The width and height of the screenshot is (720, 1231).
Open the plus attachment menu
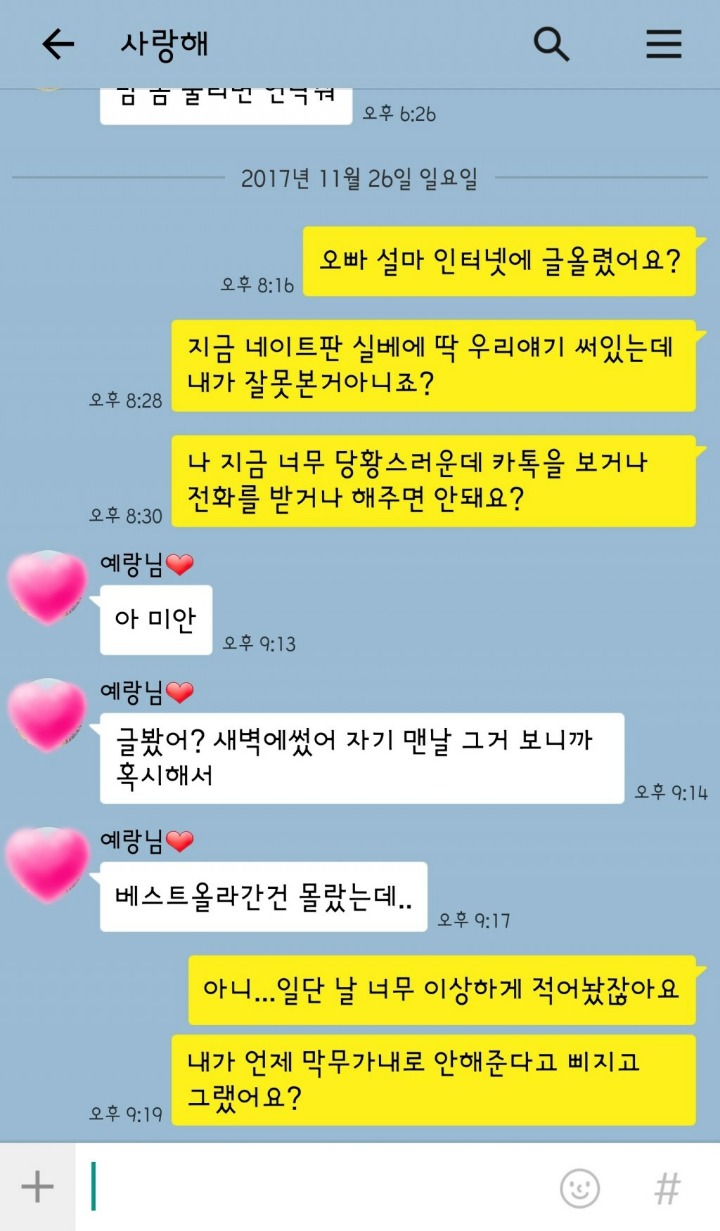37,1187
